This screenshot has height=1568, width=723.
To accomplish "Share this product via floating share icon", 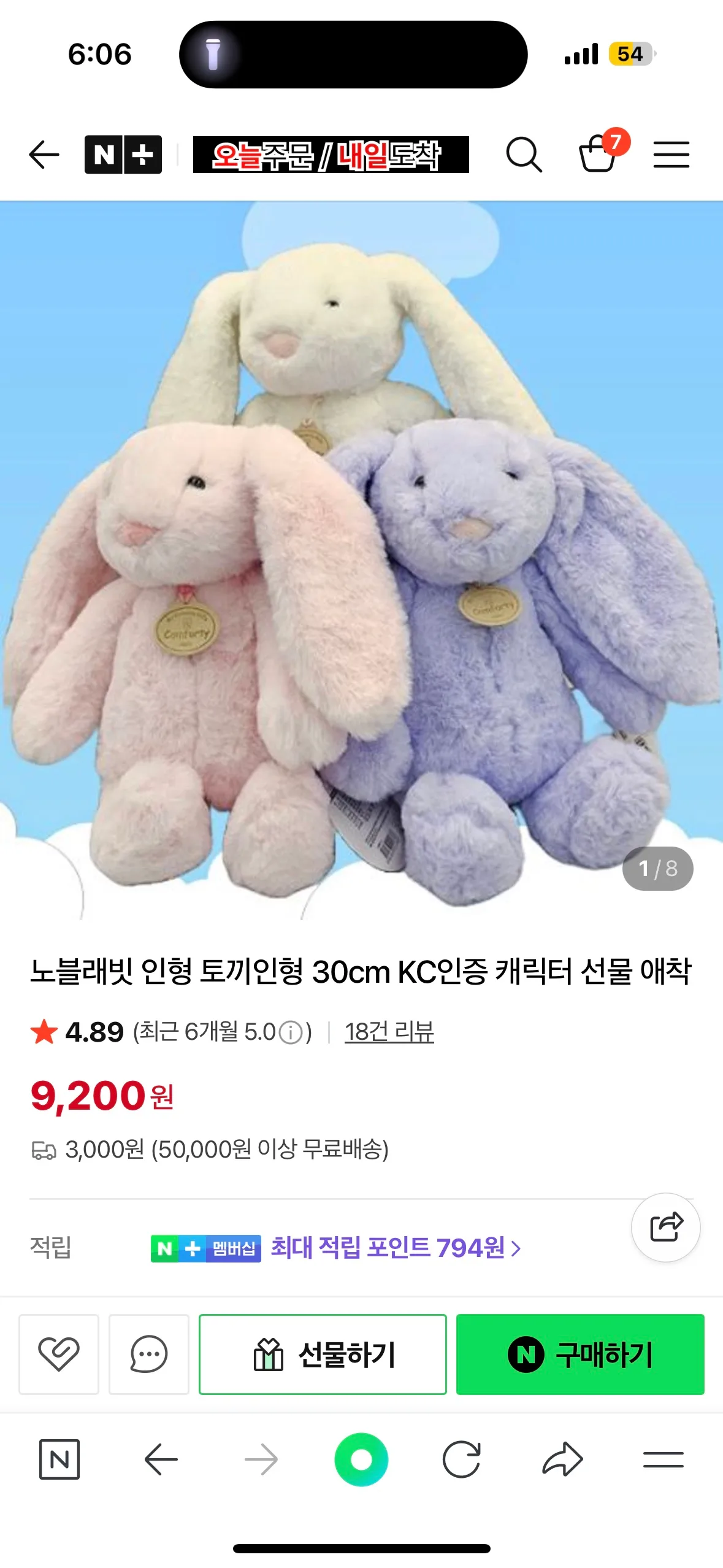I will 665,1227.
